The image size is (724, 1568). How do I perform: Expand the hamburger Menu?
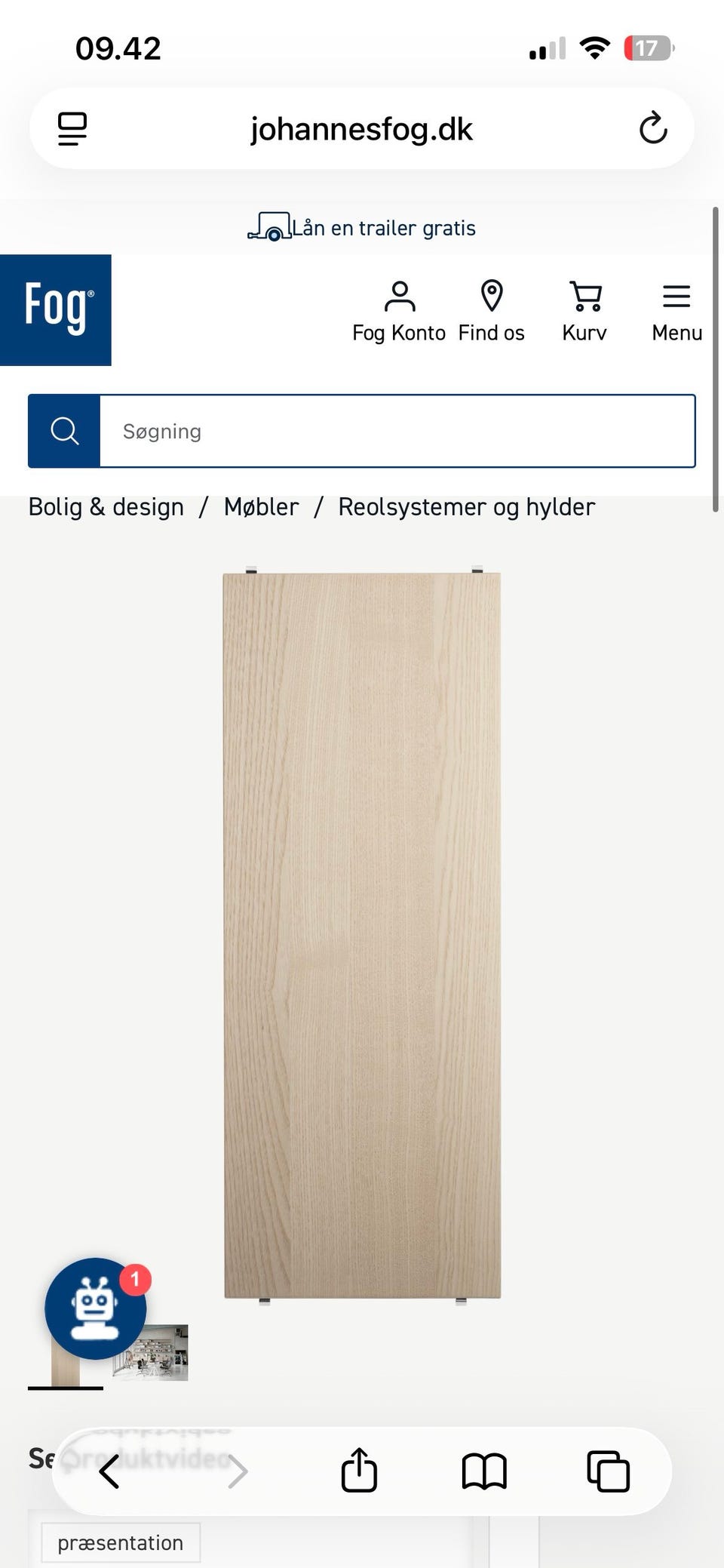[x=676, y=297]
